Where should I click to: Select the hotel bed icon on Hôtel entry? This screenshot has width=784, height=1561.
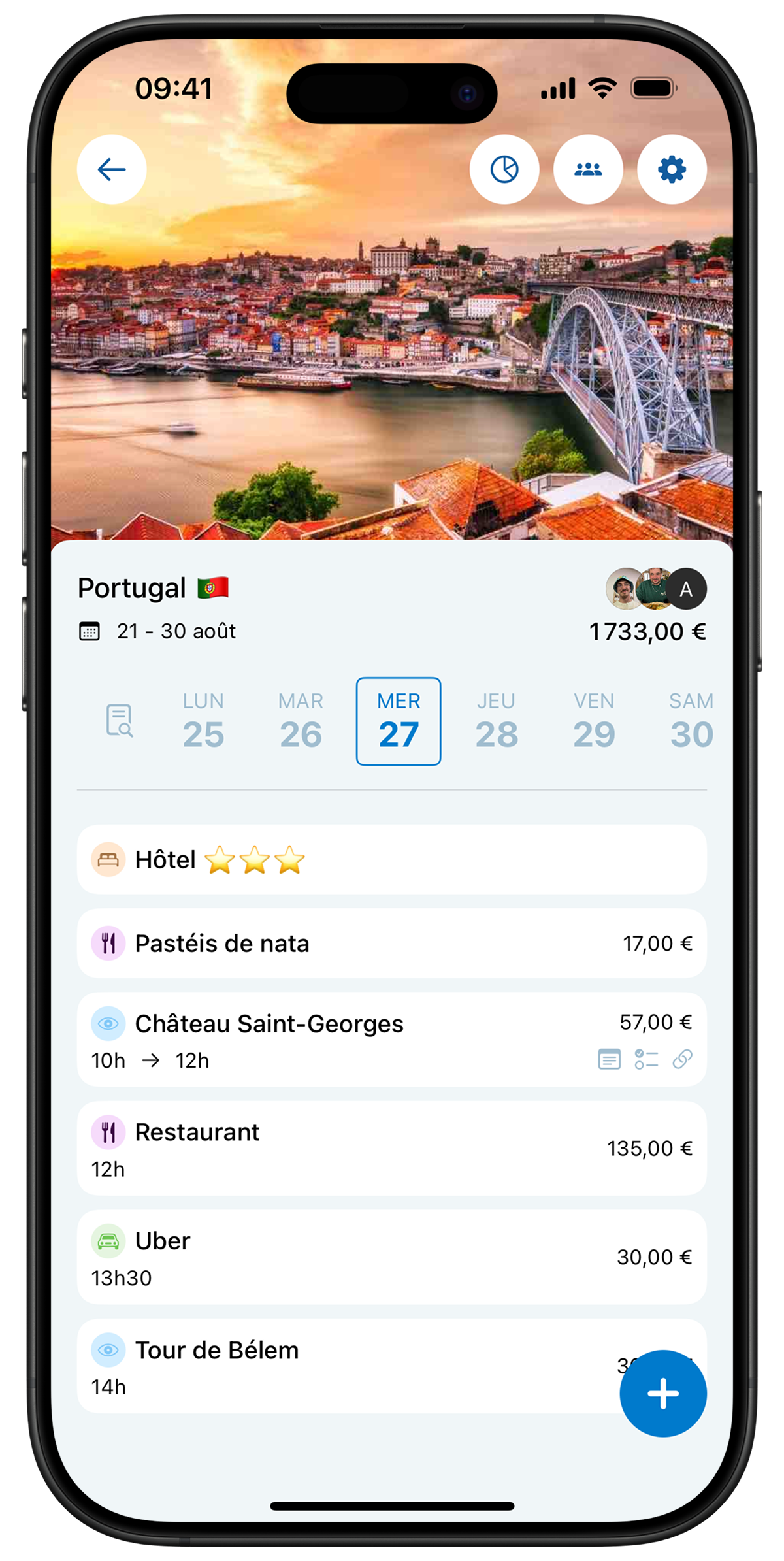(x=108, y=859)
